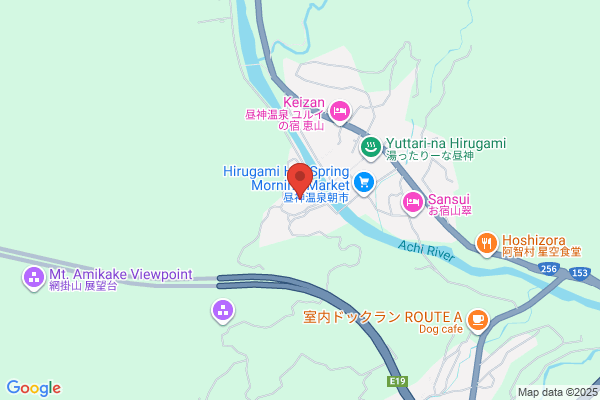Open the Hoshizora restaurant marker

(x=486, y=244)
